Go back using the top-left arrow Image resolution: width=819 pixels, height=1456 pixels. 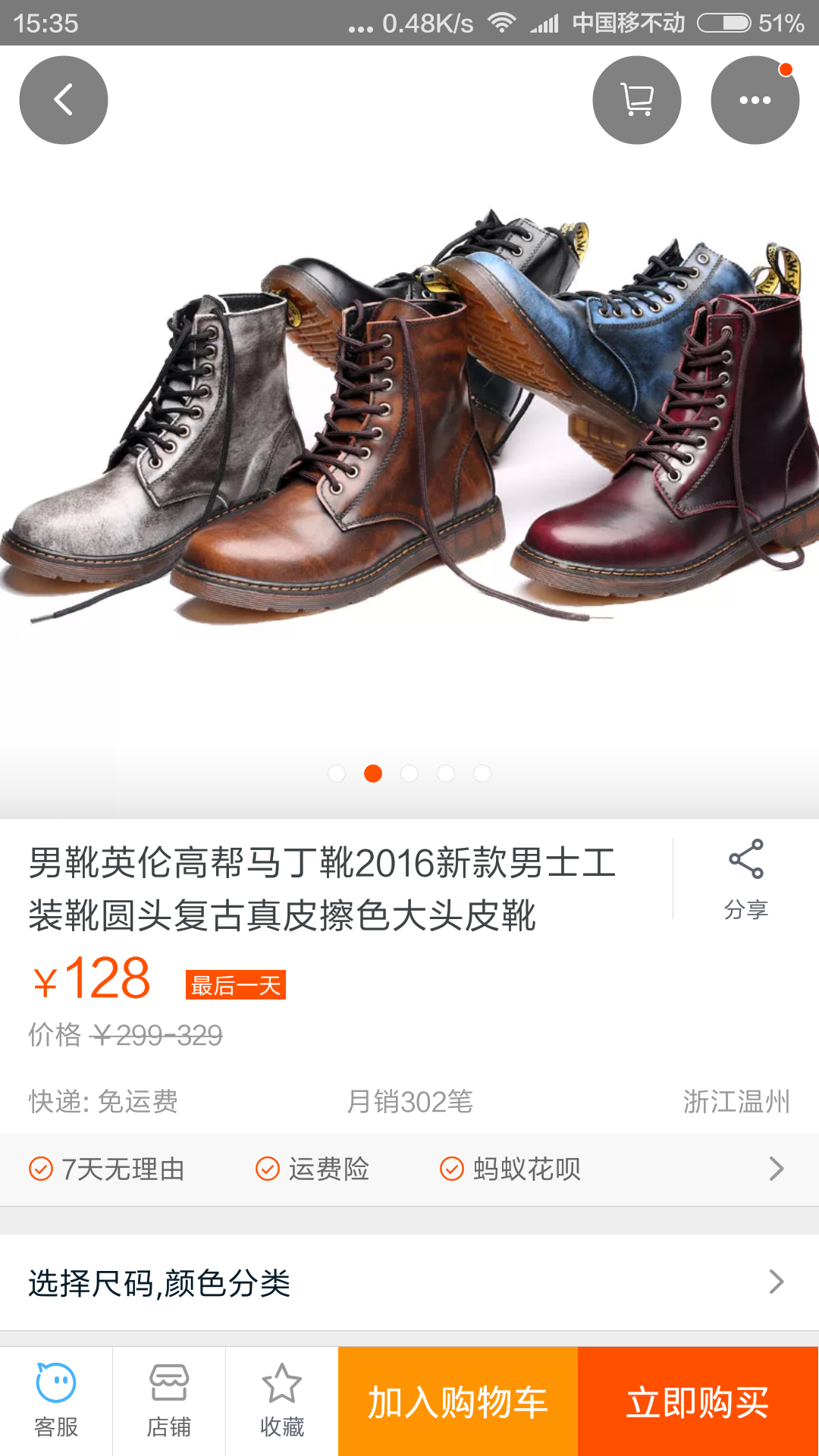pyautogui.click(x=64, y=100)
